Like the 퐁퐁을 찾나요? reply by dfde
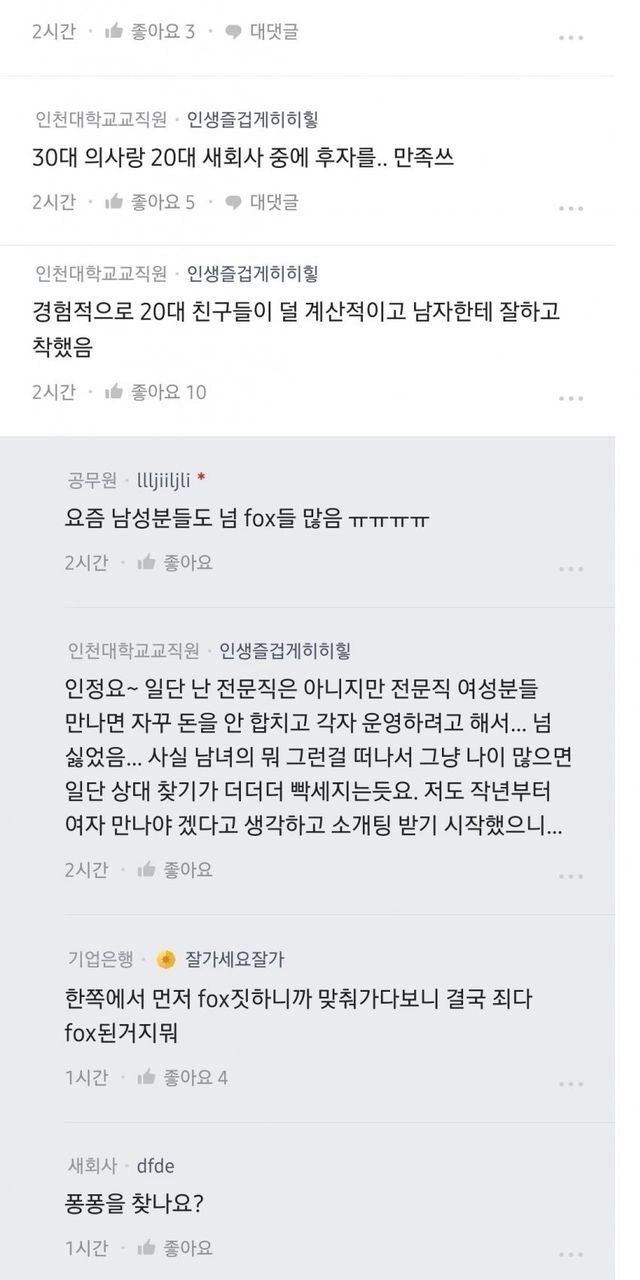This screenshot has width=640, height=1280. 175,1248
